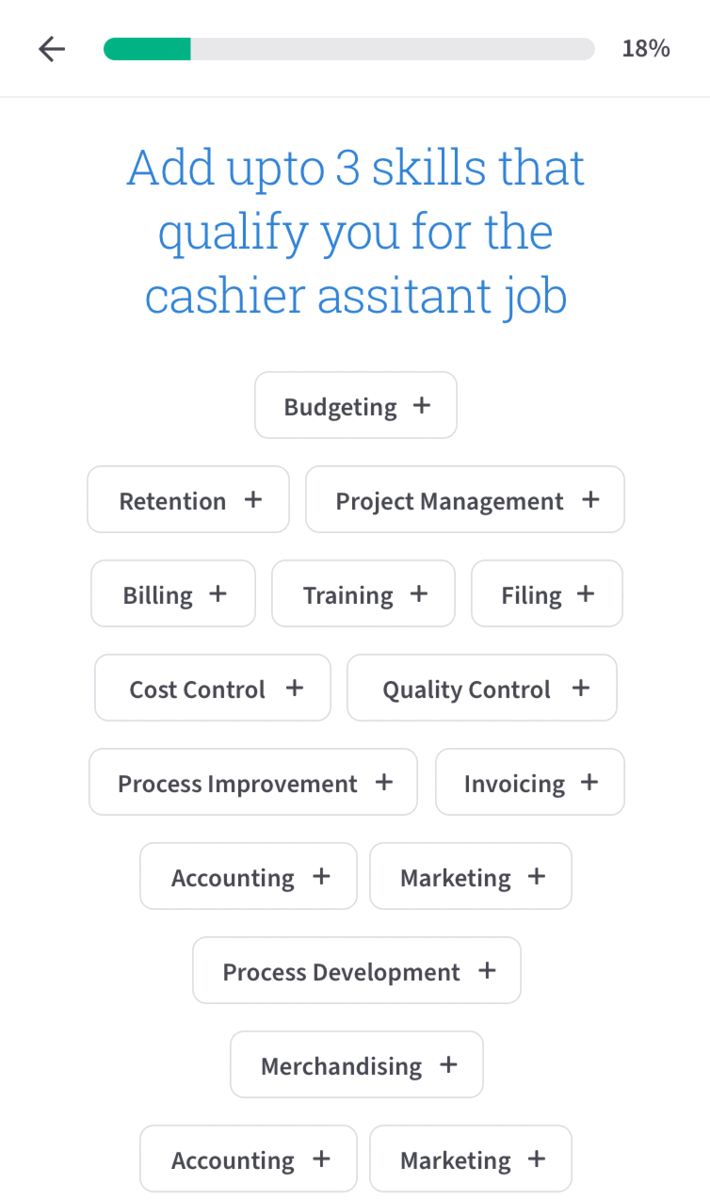Select the Invoicing chip
The width and height of the screenshot is (710, 1200).
tap(530, 782)
